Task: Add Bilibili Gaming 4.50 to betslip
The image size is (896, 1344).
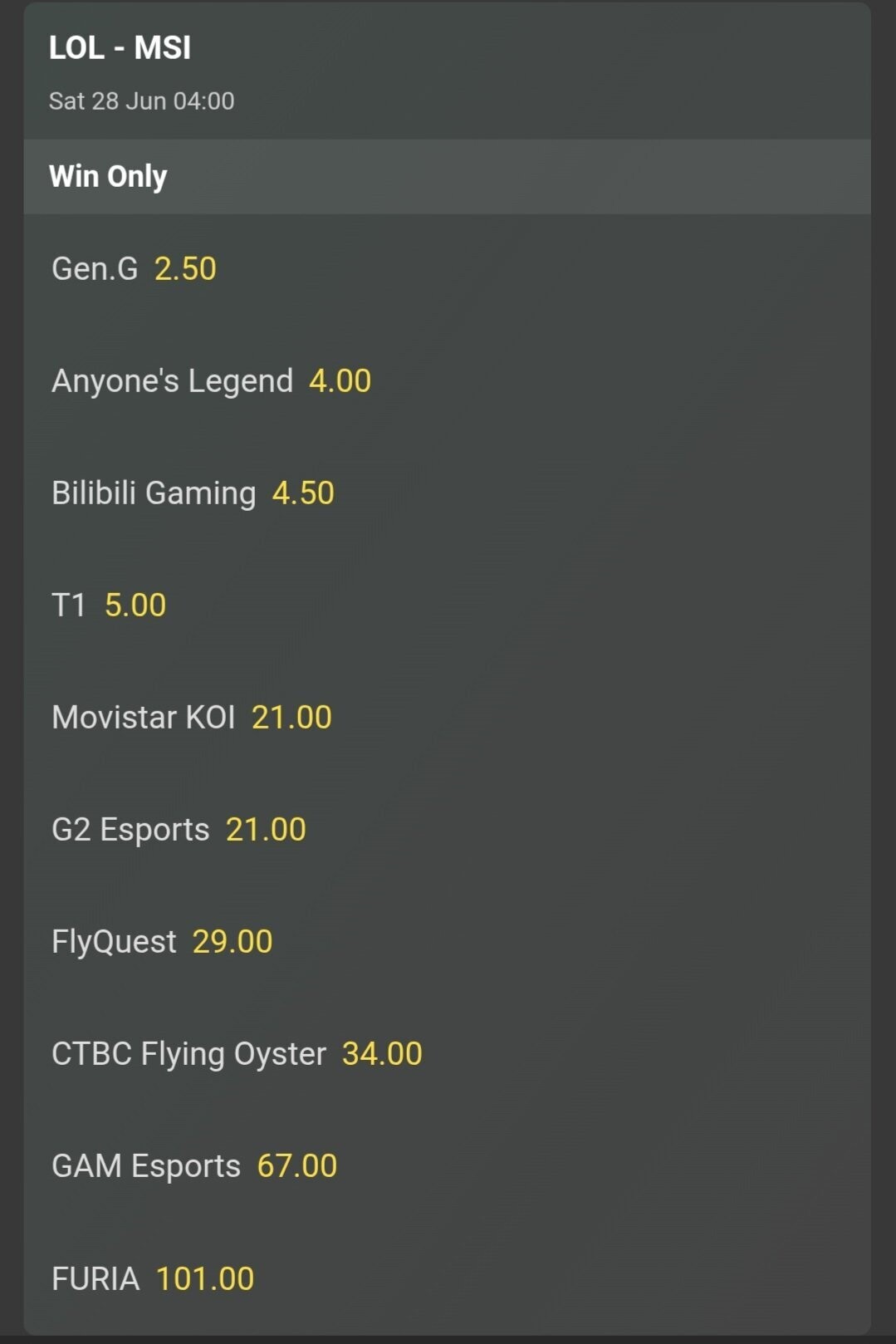Action: click(x=447, y=493)
